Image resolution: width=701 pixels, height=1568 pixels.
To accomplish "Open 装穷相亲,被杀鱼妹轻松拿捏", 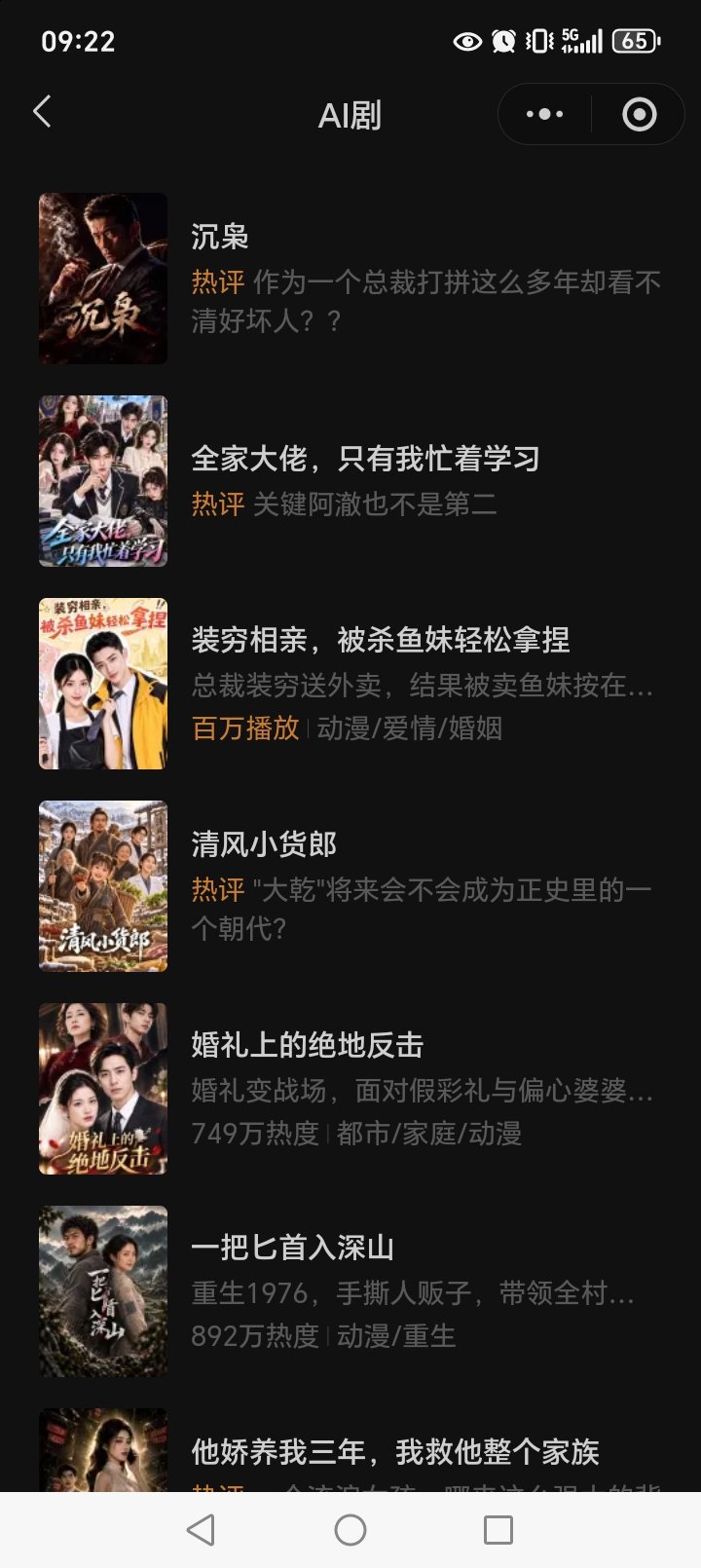I will 350,684.
